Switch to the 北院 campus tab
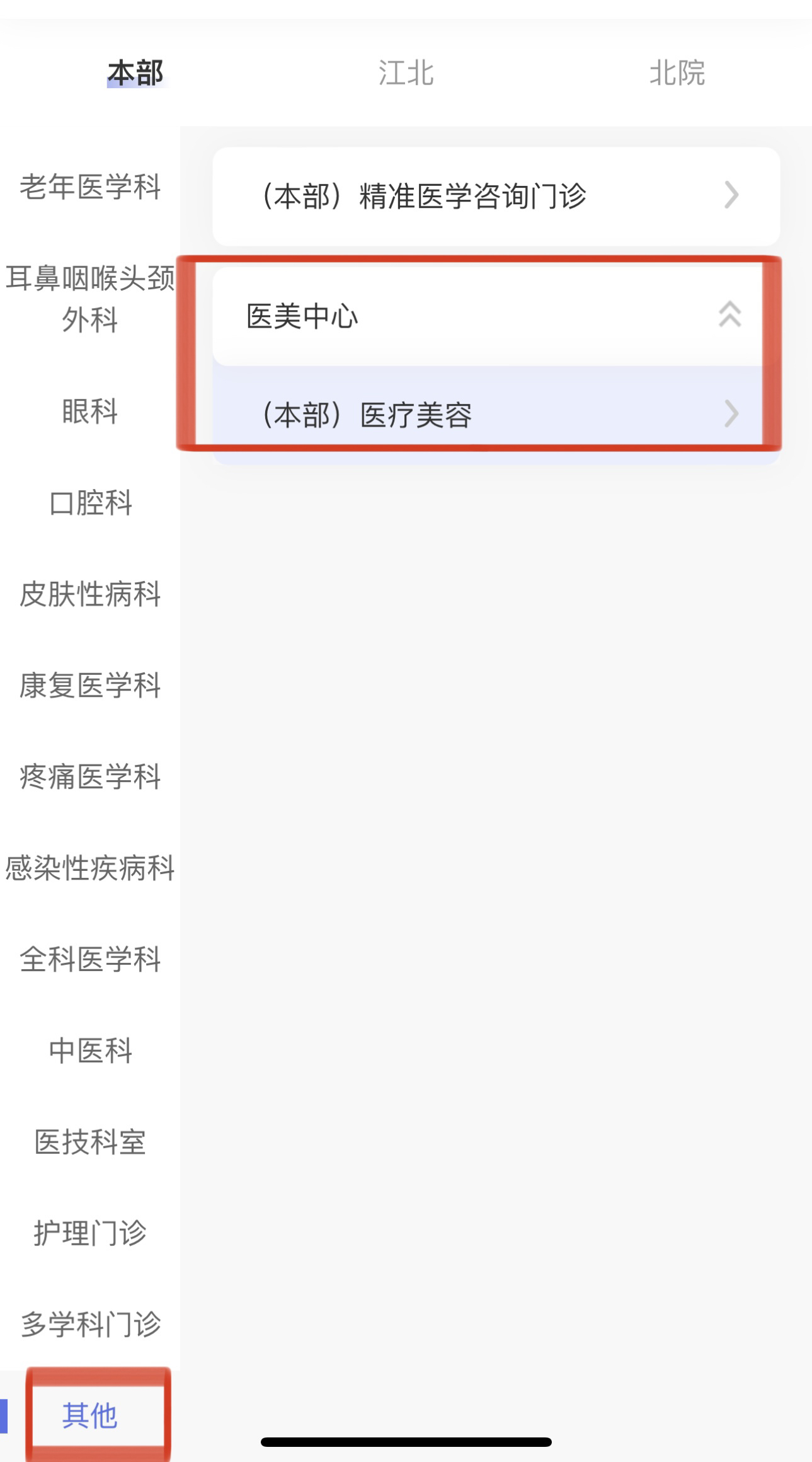812x1462 pixels. click(677, 72)
